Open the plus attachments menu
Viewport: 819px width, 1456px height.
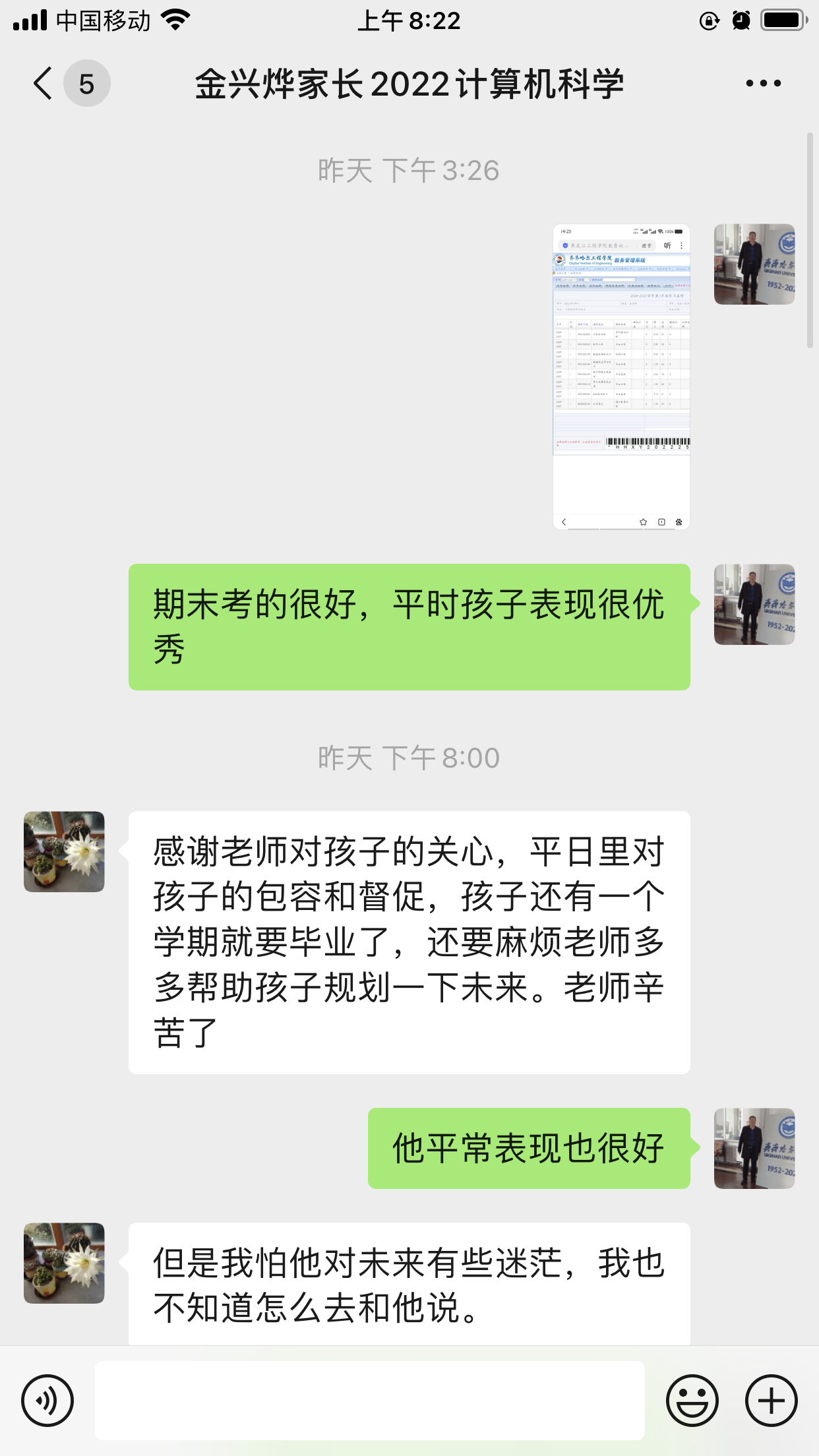771,1400
